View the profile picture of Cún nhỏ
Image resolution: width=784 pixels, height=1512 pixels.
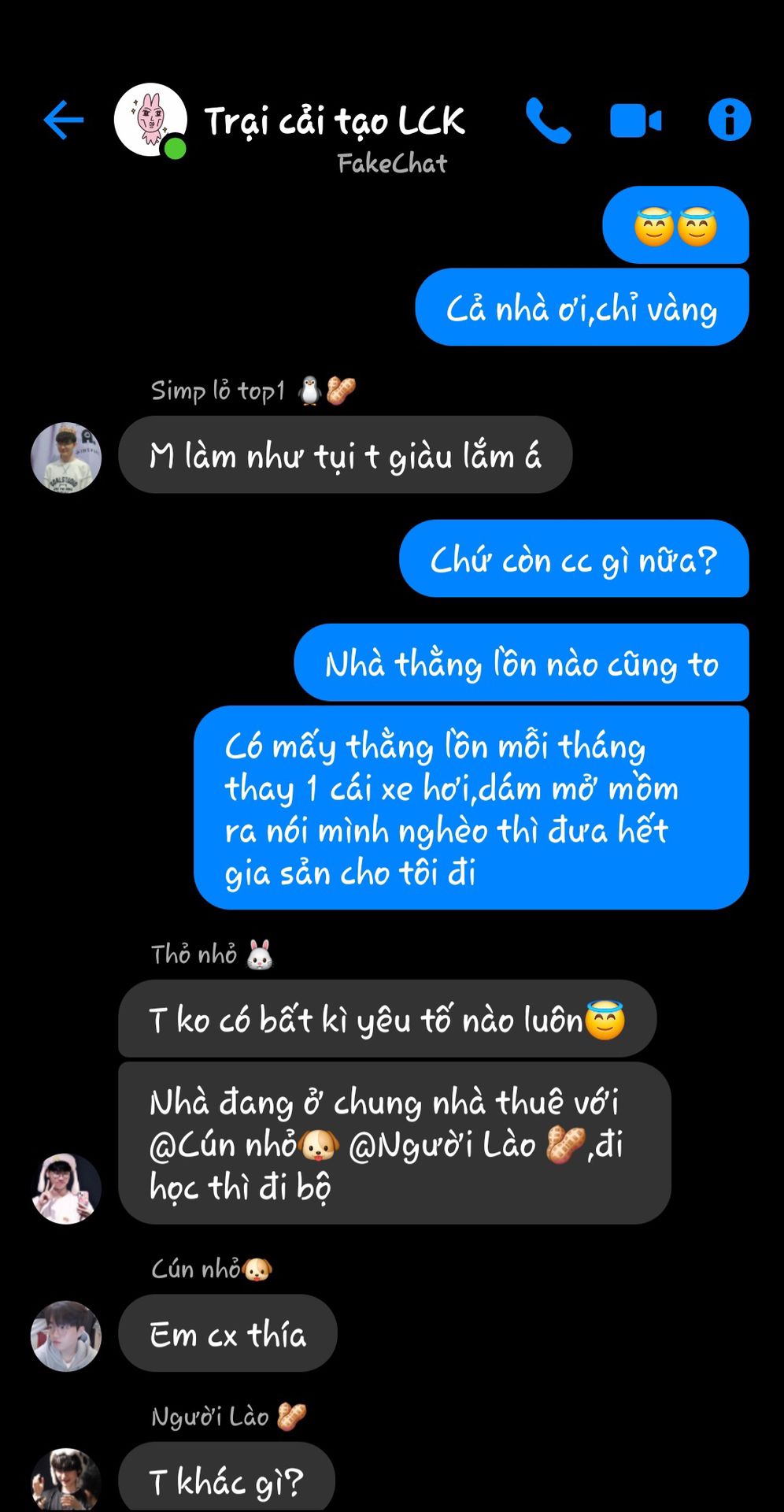[66, 1336]
